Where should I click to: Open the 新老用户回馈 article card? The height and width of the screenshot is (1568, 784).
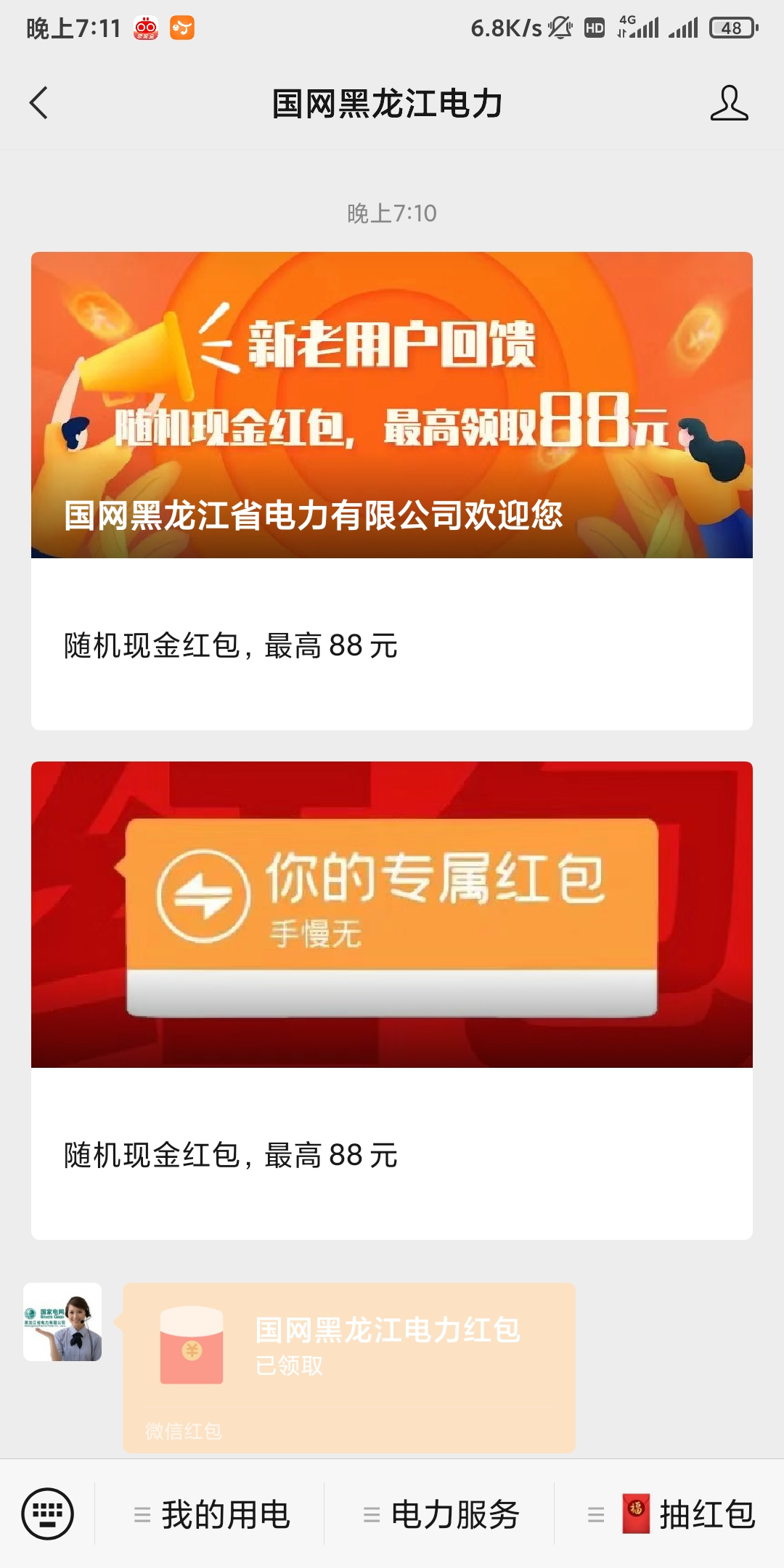(x=392, y=490)
